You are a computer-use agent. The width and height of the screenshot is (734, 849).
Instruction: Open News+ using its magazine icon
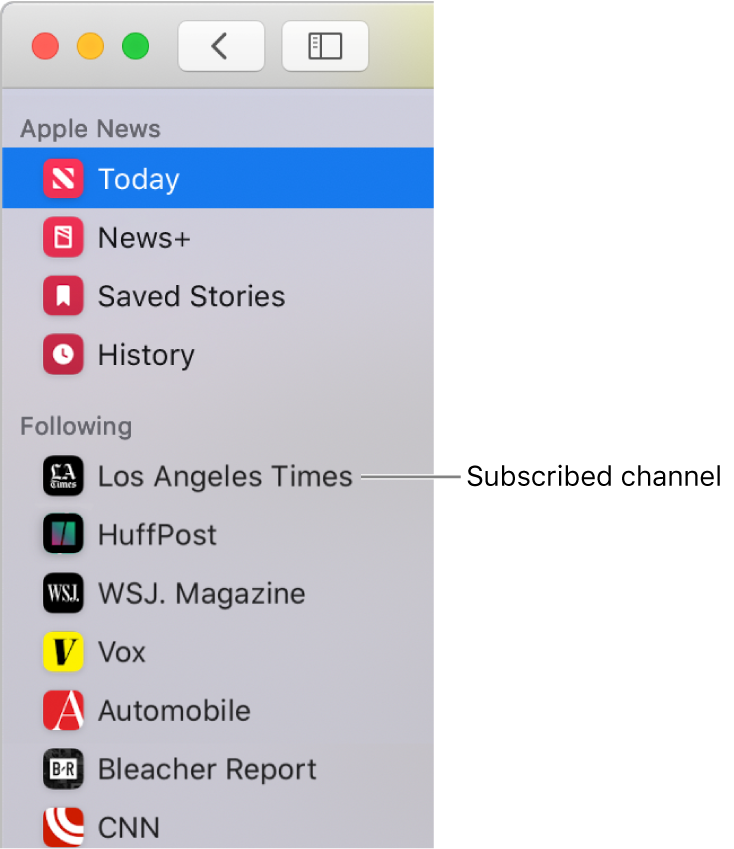coord(62,237)
